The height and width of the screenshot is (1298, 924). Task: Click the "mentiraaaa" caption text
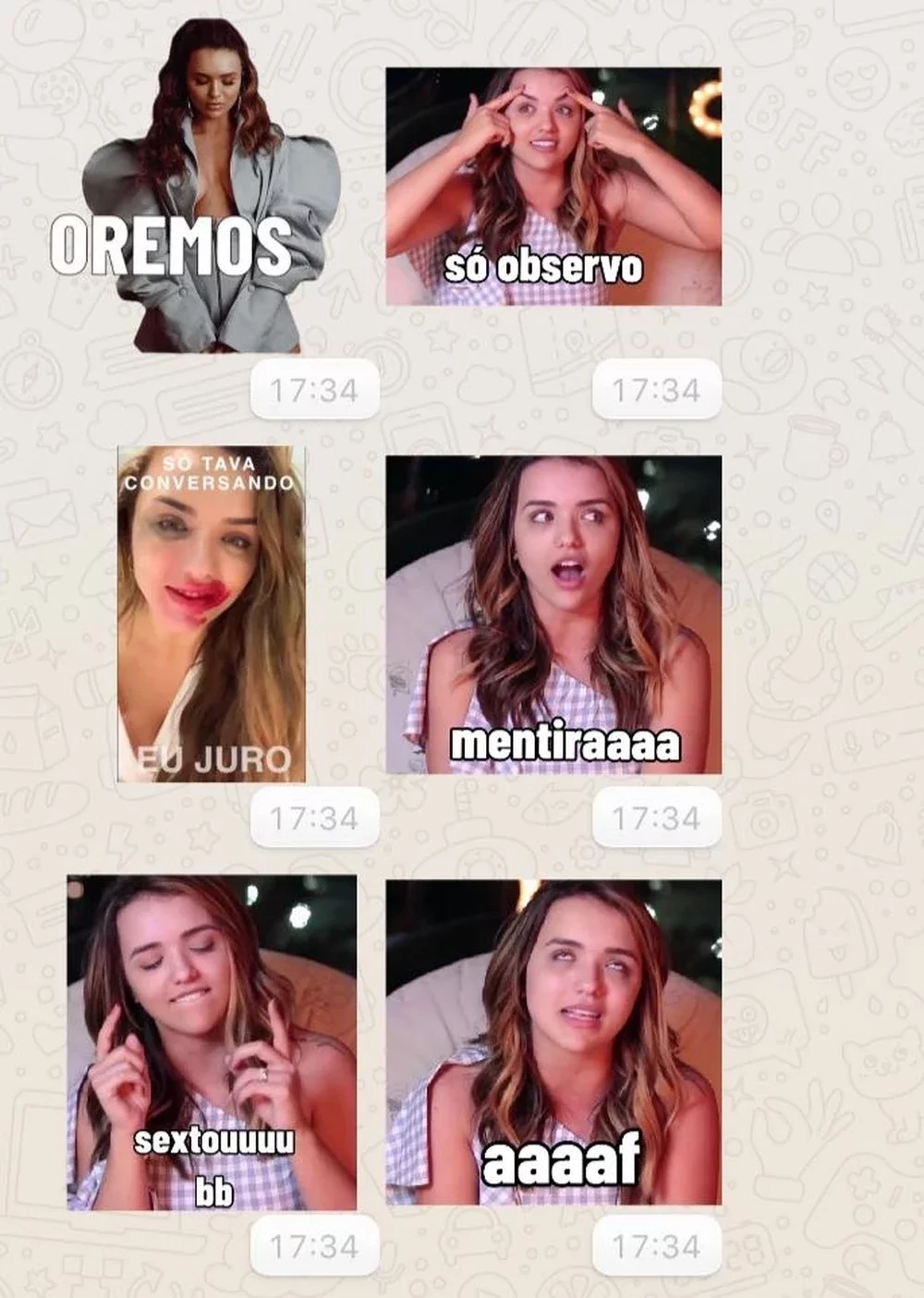564,742
